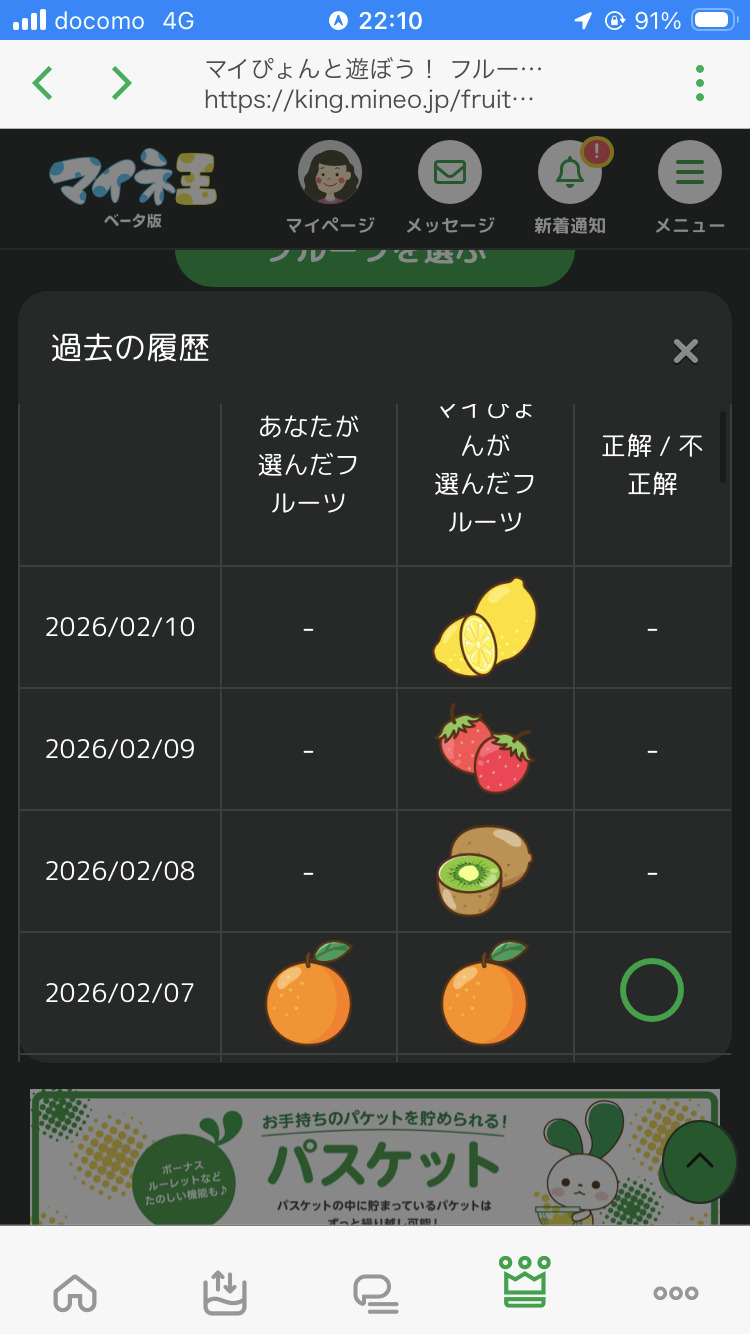Go forward to the next page
Screen dimensions: 750x1334
click(121, 83)
